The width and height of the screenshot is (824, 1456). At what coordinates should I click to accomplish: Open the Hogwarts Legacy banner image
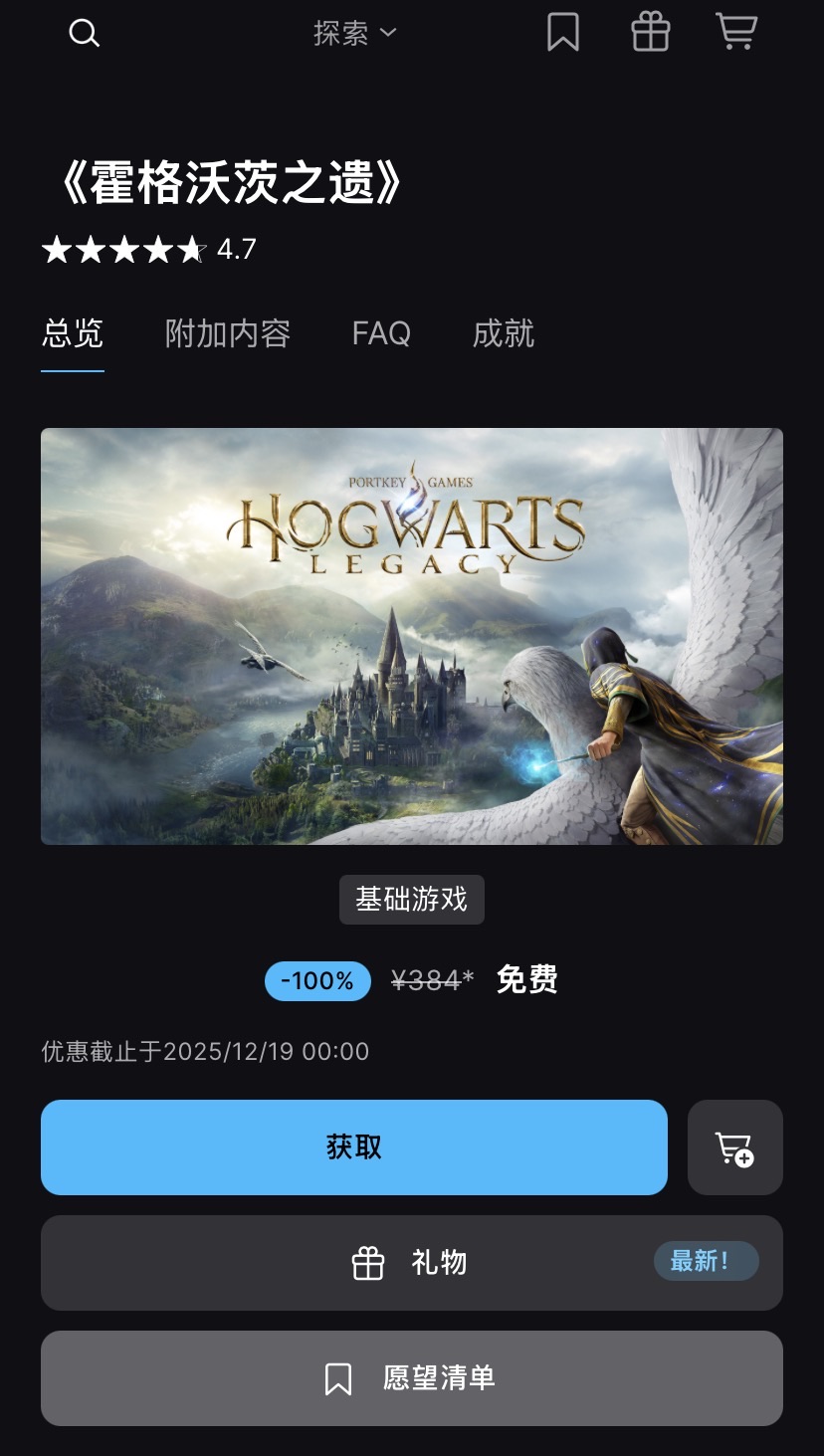pyautogui.click(x=411, y=636)
